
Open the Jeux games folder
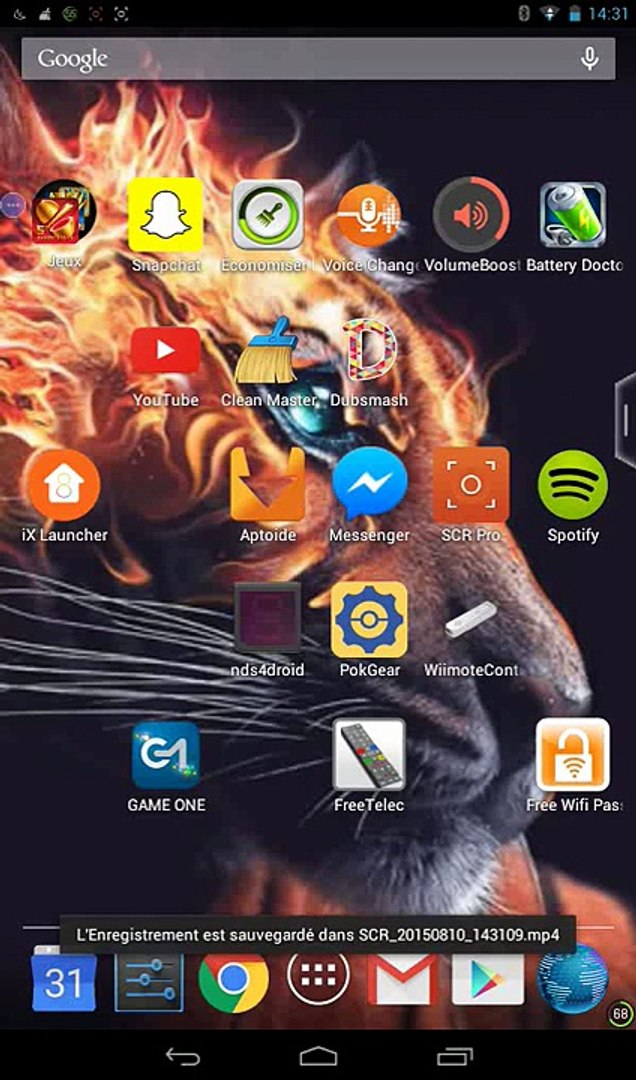pyautogui.click(x=64, y=213)
